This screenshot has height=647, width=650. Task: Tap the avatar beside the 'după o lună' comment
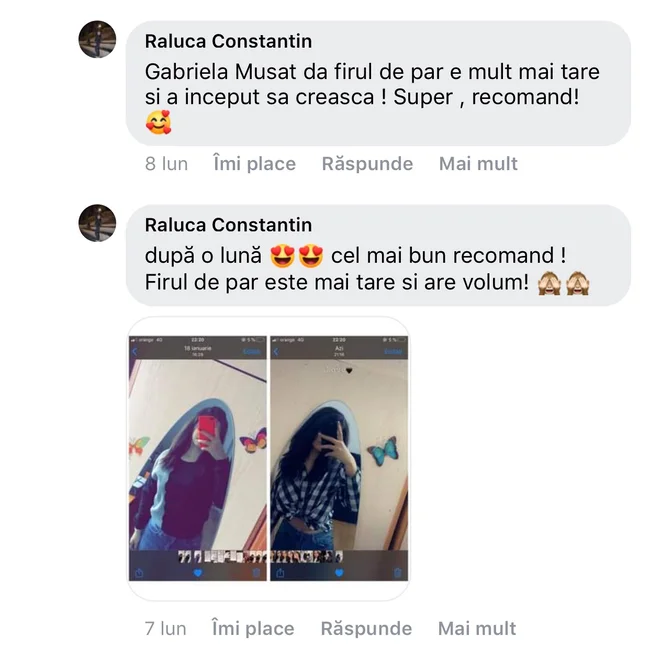(x=97, y=223)
